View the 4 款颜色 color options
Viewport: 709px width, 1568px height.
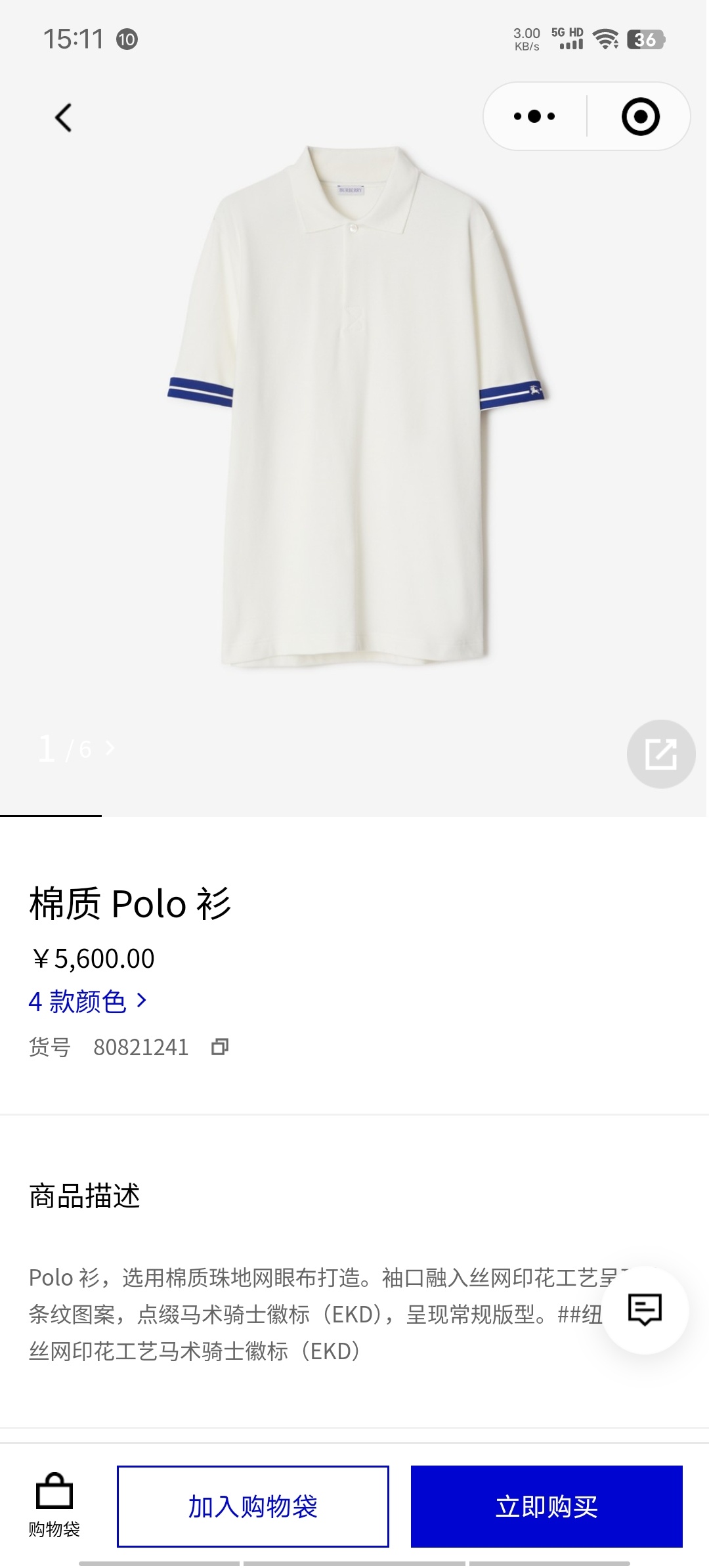tap(87, 1001)
